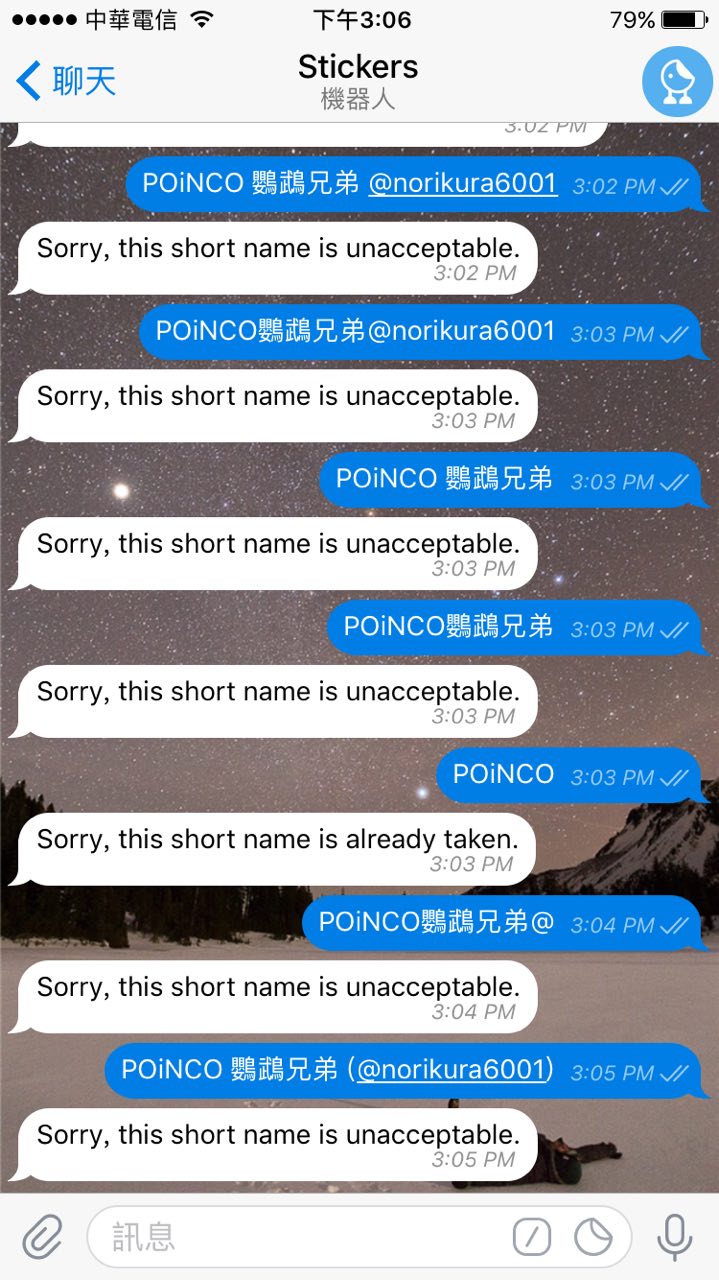Open (@norikura6001) link in the 3:05 PM message
The image size is (719, 1280).
[x=455, y=1069]
